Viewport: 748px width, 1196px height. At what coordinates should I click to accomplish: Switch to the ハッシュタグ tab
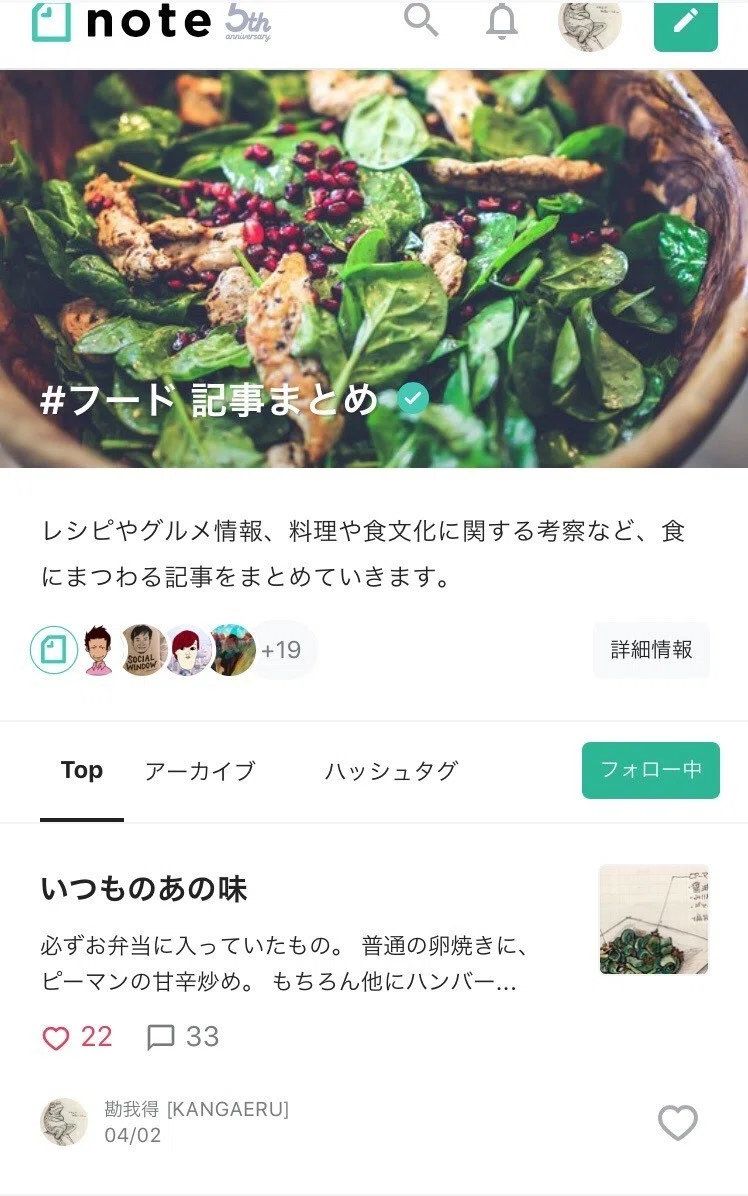tap(391, 771)
